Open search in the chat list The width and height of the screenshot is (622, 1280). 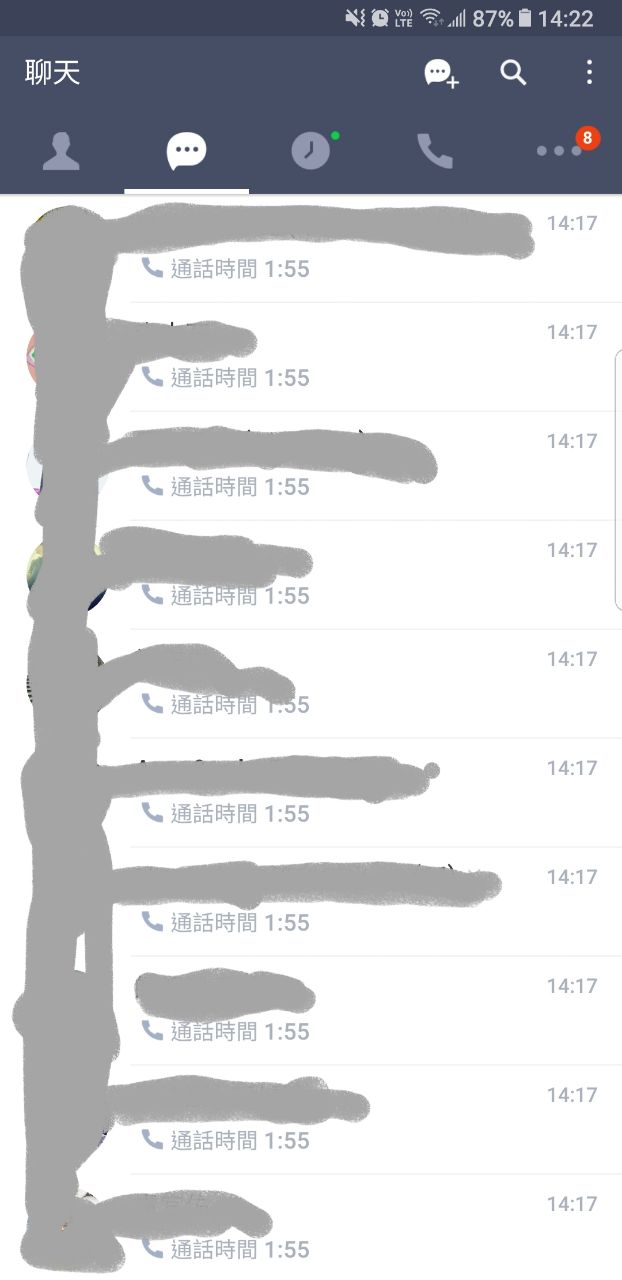513,73
